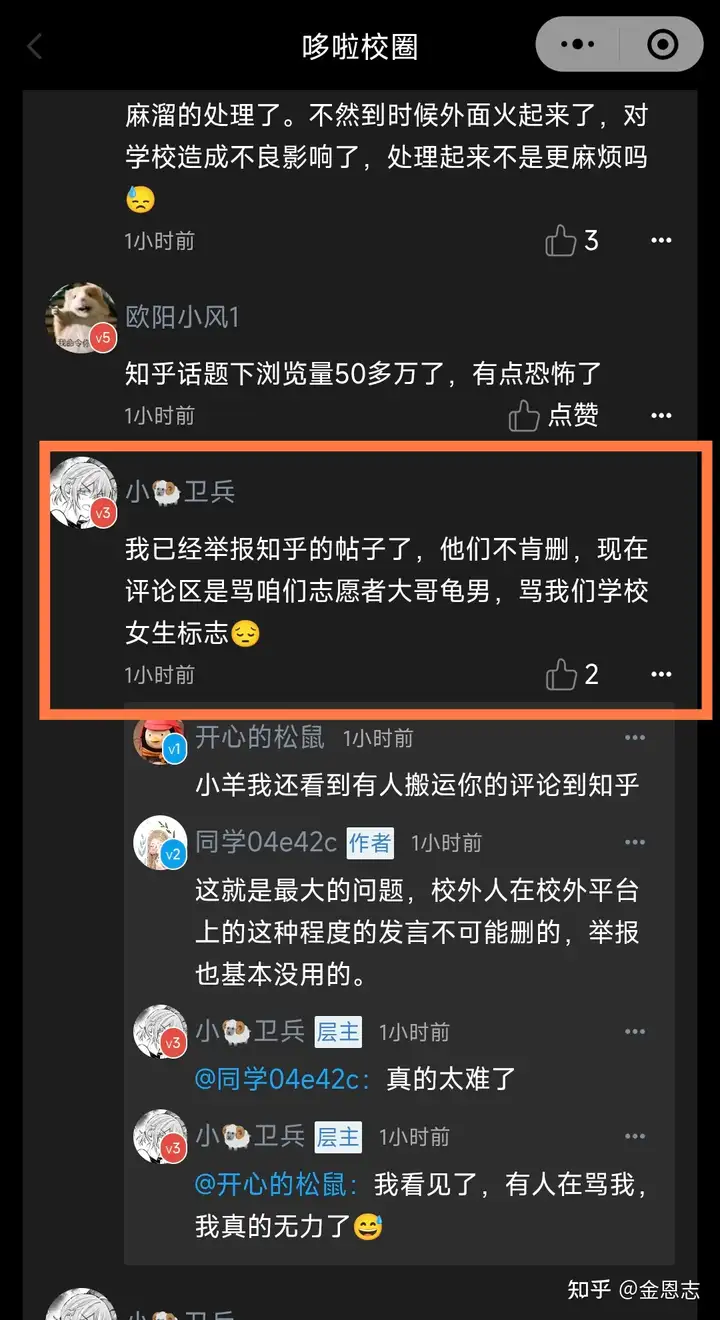Close the mini program with the circle button
The image size is (720, 1320).
(x=662, y=45)
